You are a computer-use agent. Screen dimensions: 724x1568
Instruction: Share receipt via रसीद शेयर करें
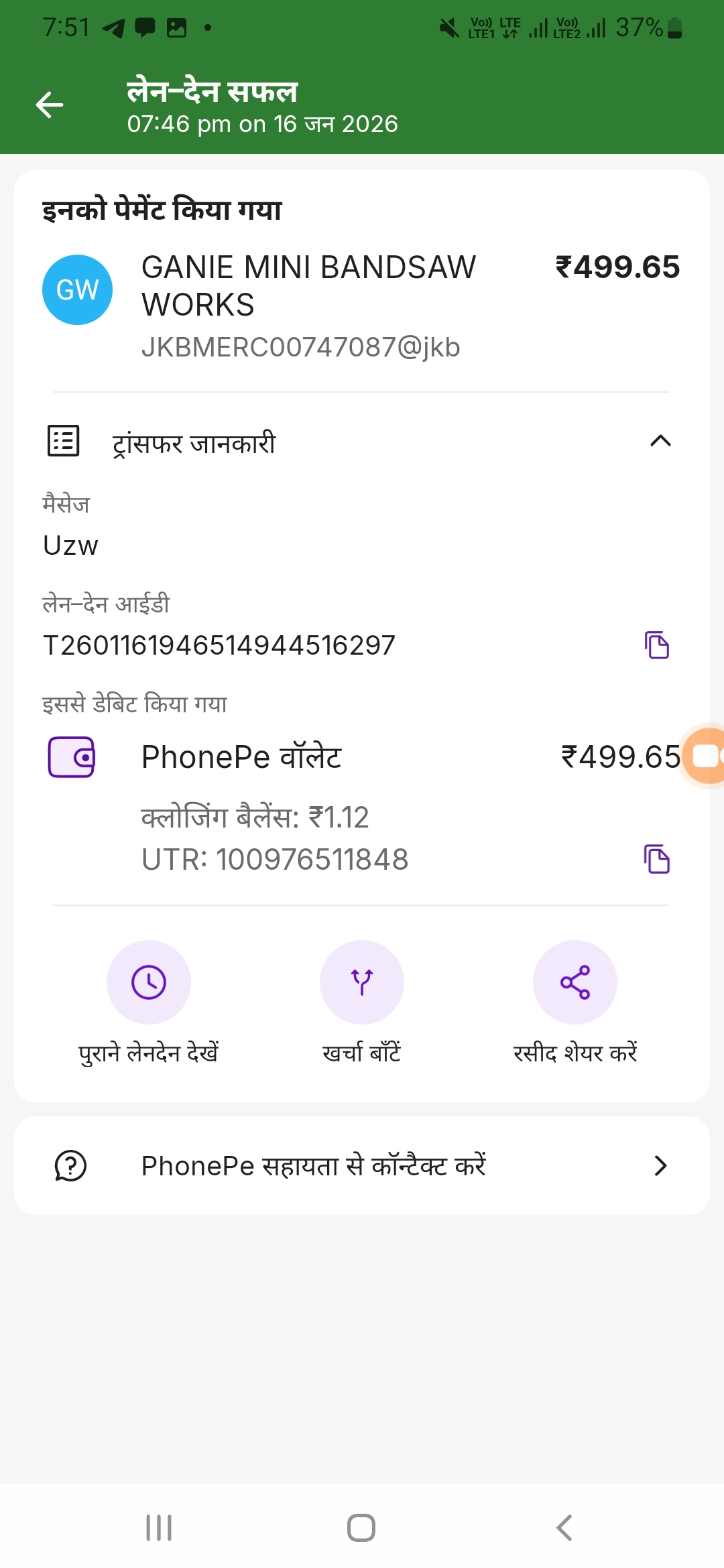575,982
